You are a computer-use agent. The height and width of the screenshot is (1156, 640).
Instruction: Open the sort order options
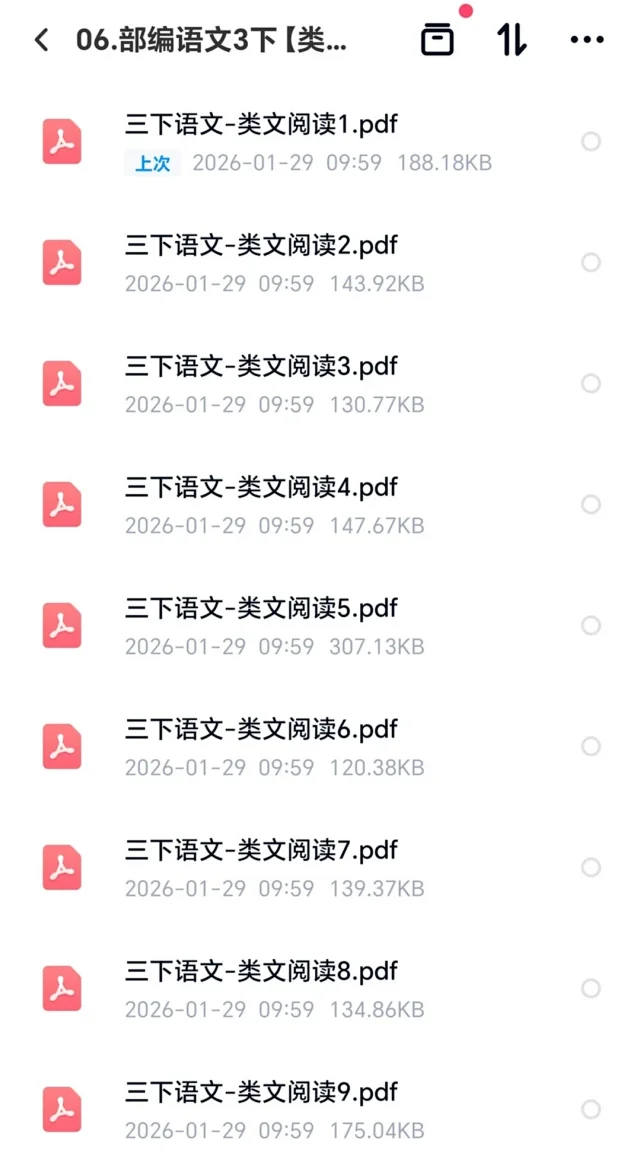511,40
